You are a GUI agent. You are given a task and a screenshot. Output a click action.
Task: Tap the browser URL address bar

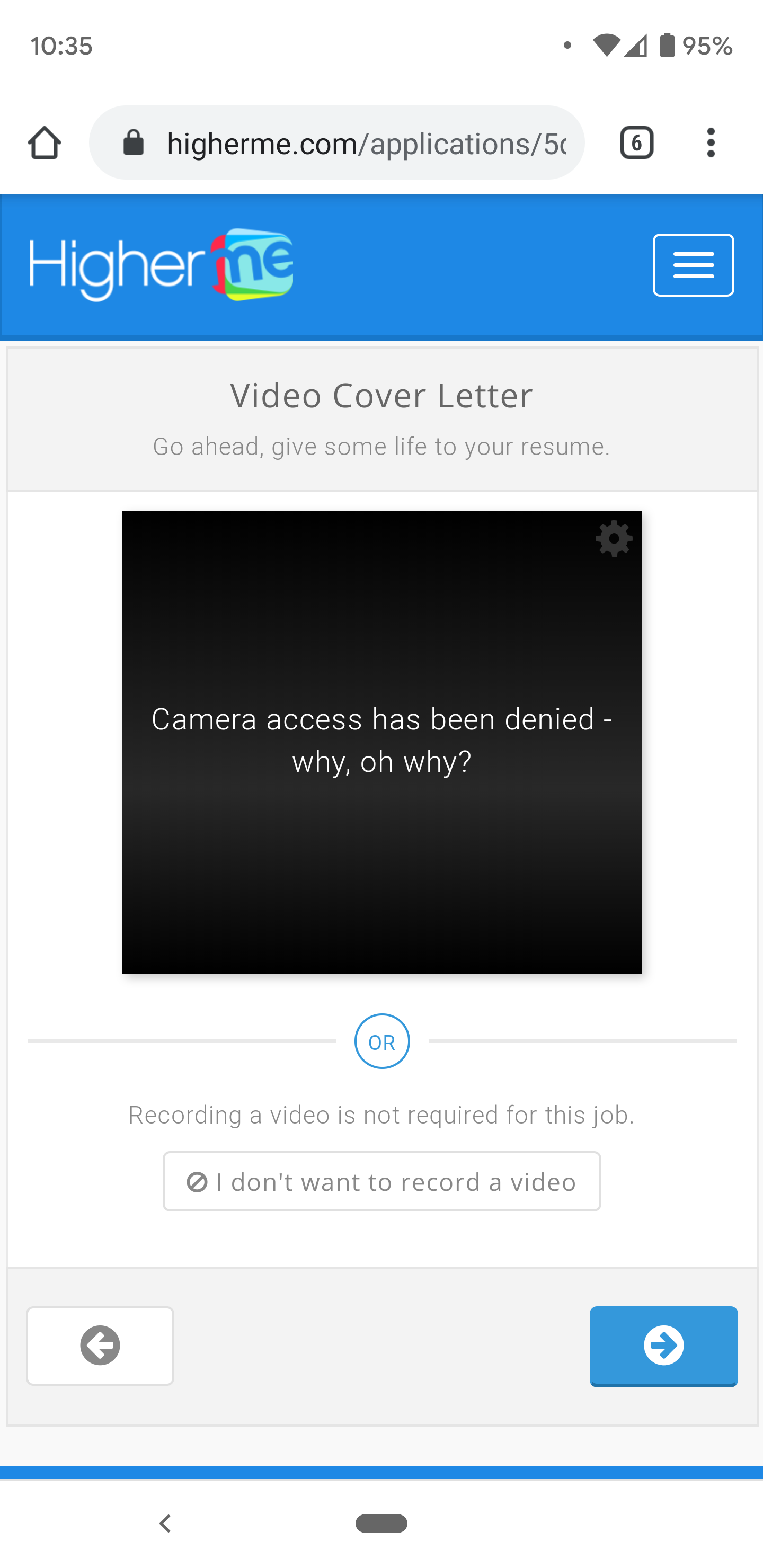point(366,144)
